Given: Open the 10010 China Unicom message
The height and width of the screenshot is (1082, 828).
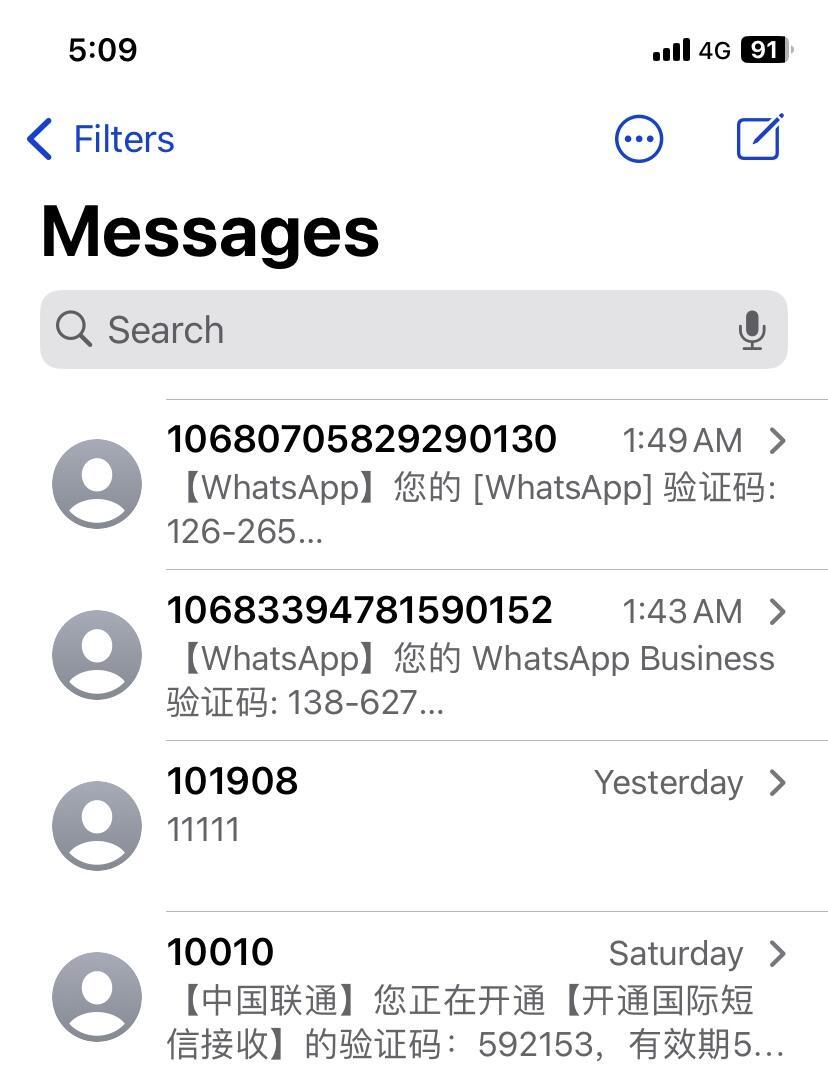Looking at the screenshot, I should 470,997.
